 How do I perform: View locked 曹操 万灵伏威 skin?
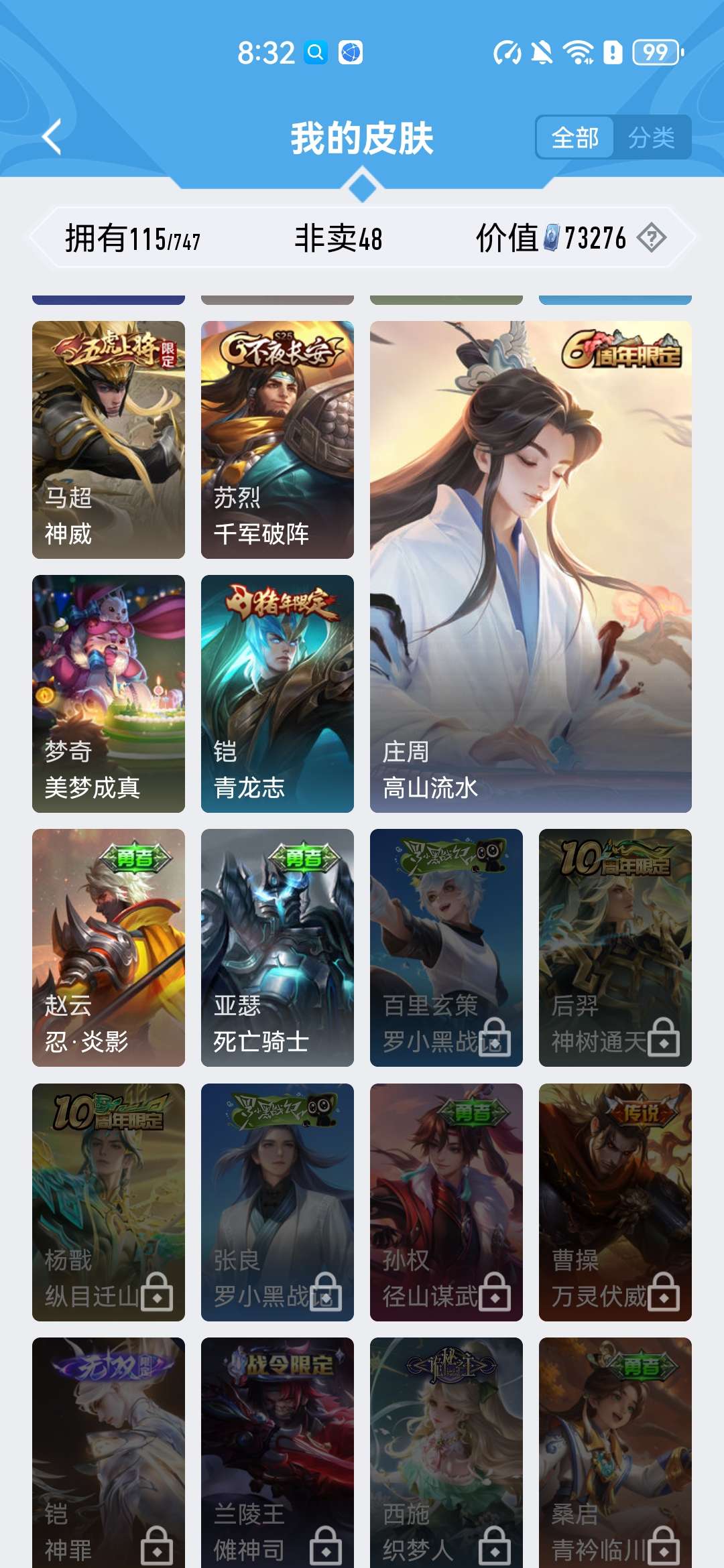(615, 1202)
